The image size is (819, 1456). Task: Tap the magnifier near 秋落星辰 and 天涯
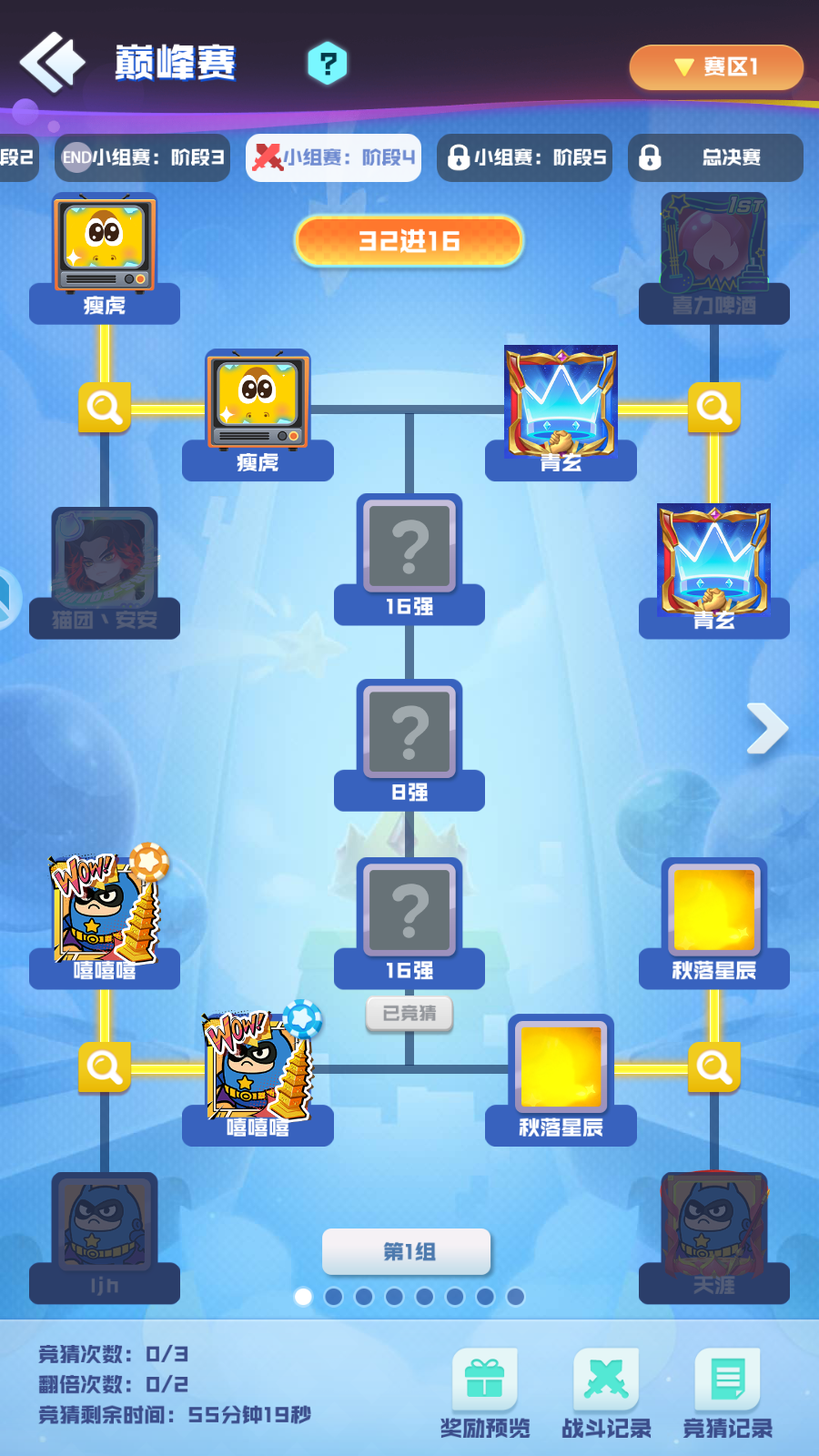[713, 1065]
